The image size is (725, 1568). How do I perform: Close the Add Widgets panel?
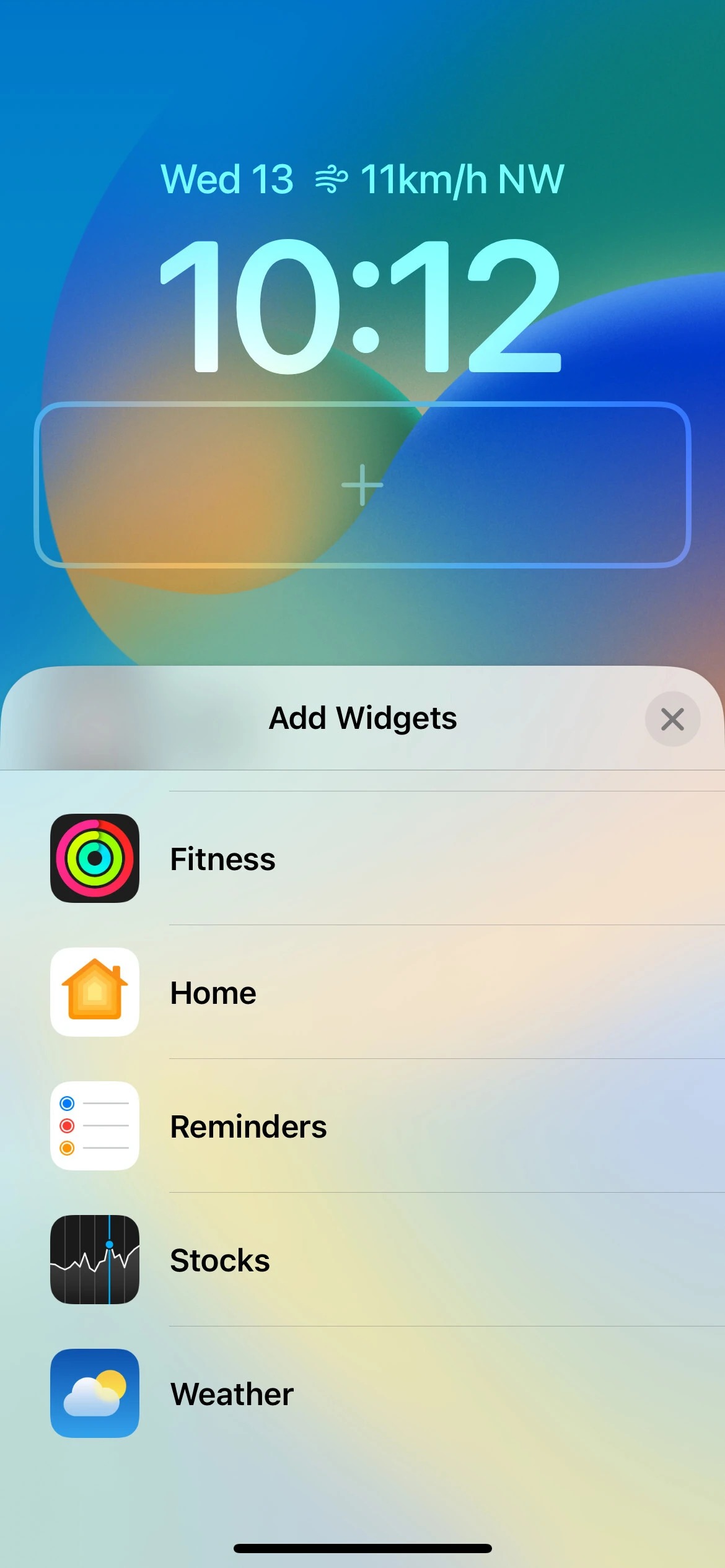click(672, 719)
